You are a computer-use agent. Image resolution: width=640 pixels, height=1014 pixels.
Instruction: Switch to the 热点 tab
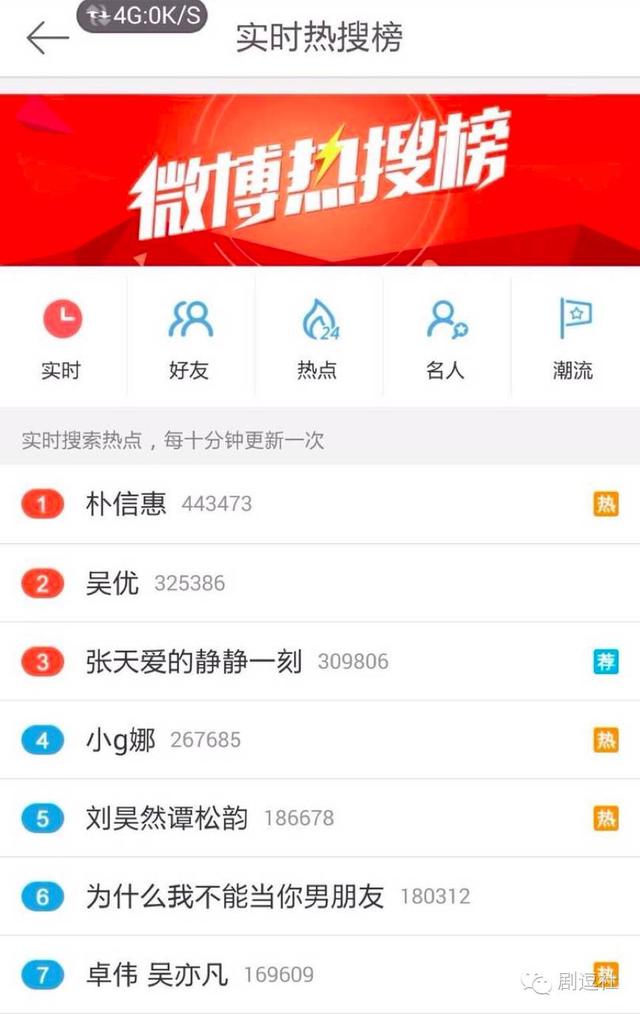318,339
